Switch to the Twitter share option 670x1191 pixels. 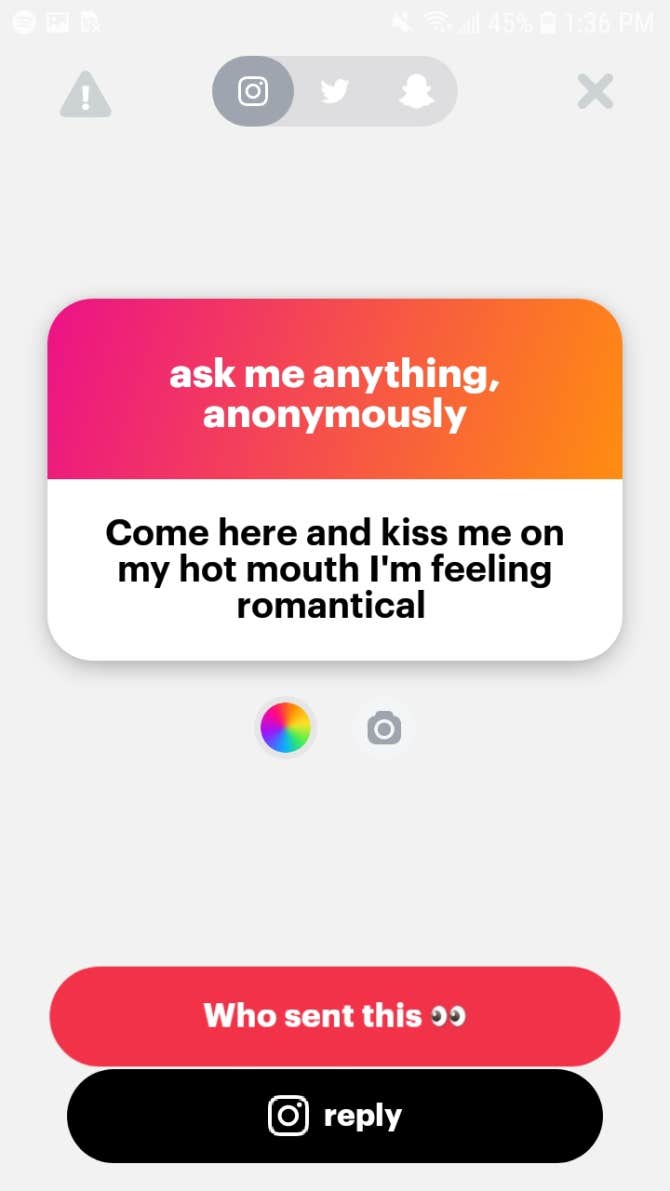334,92
